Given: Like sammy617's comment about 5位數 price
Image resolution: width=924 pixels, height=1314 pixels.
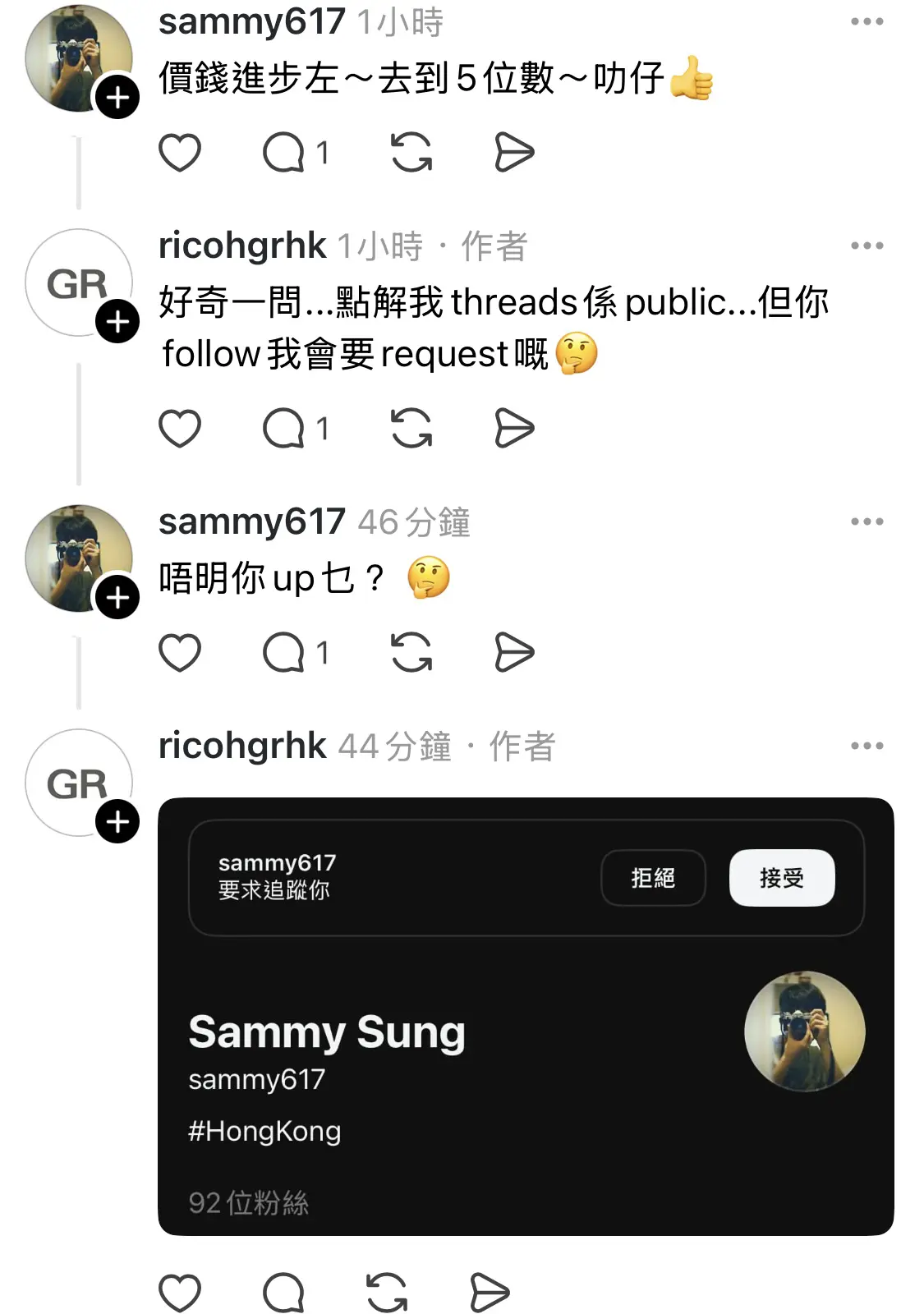Looking at the screenshot, I should pyautogui.click(x=180, y=151).
